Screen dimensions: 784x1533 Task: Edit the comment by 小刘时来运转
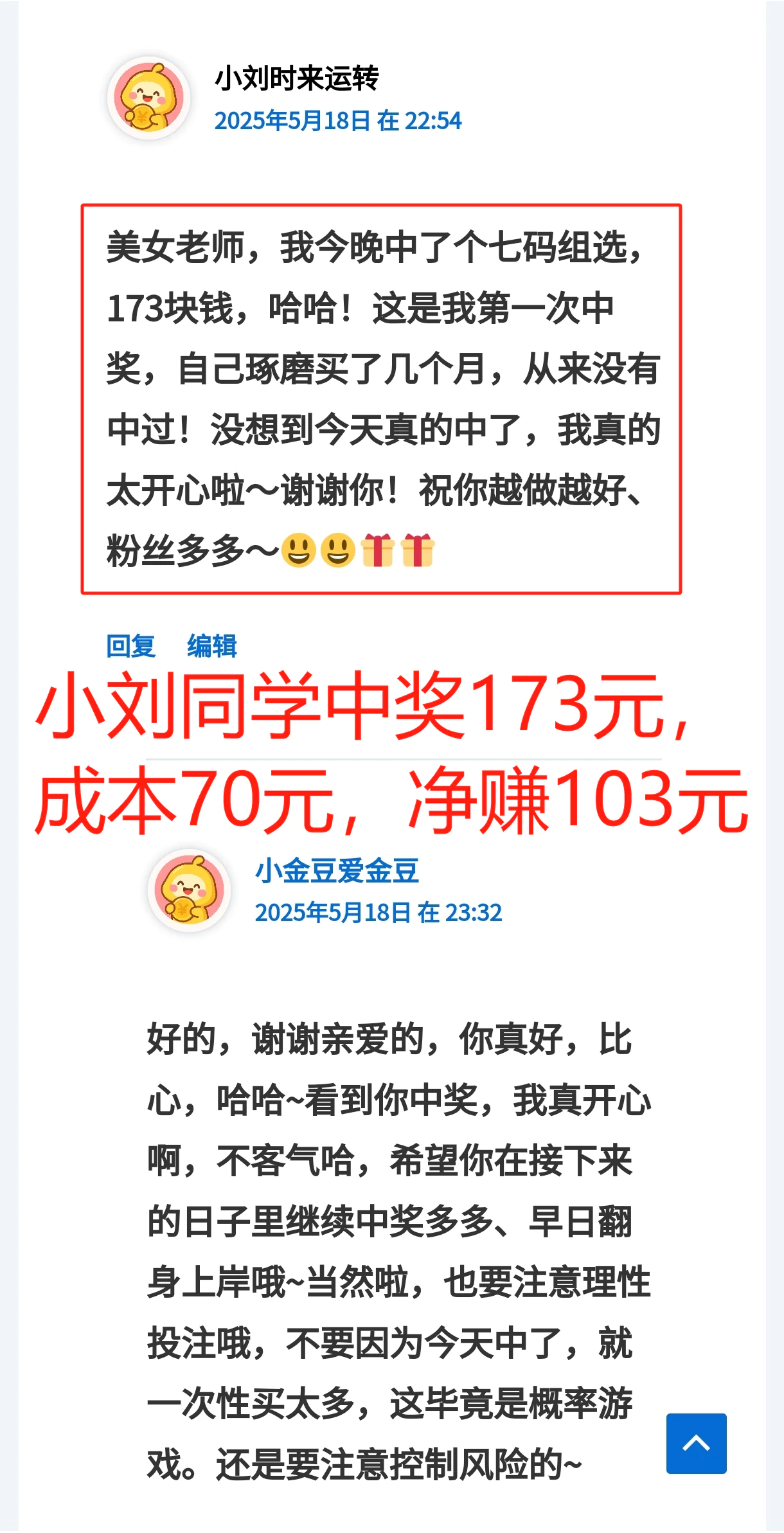pos(212,646)
